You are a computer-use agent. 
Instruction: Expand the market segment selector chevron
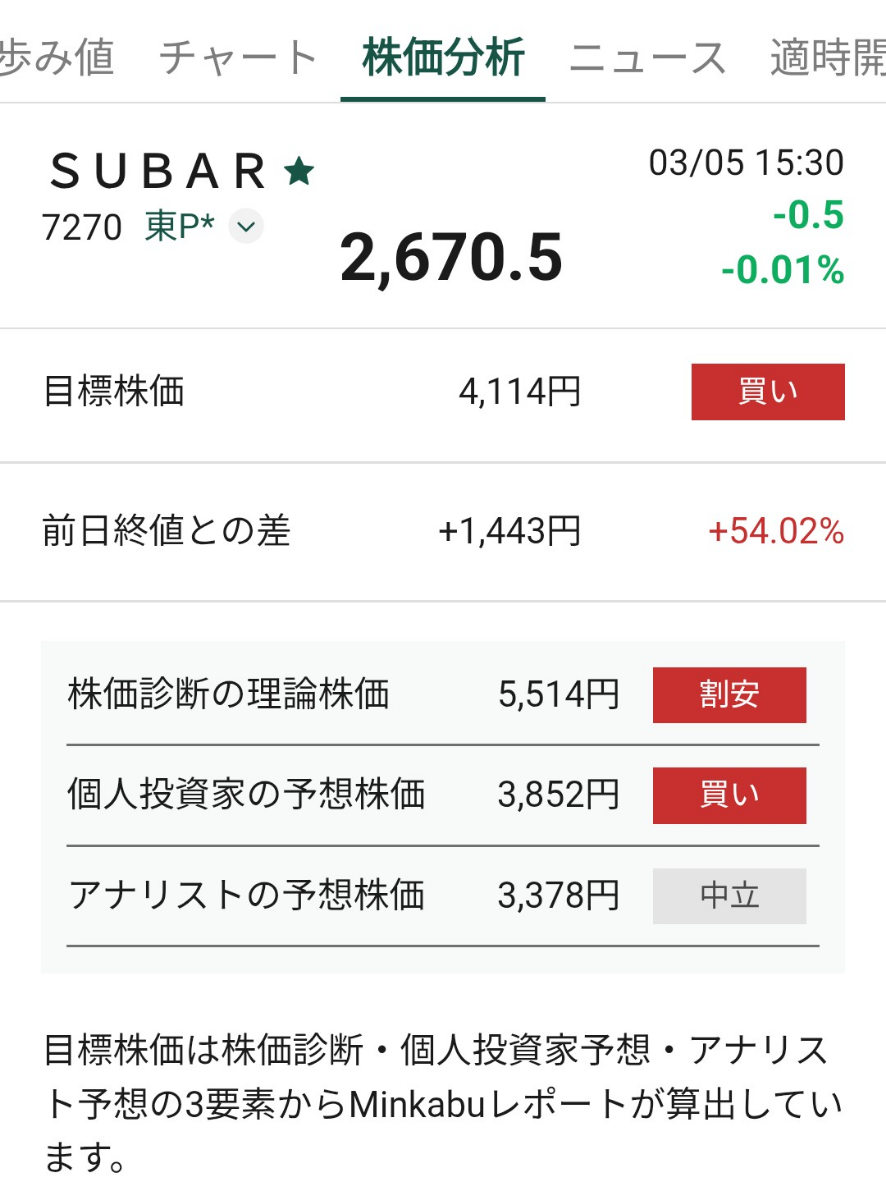(x=244, y=226)
